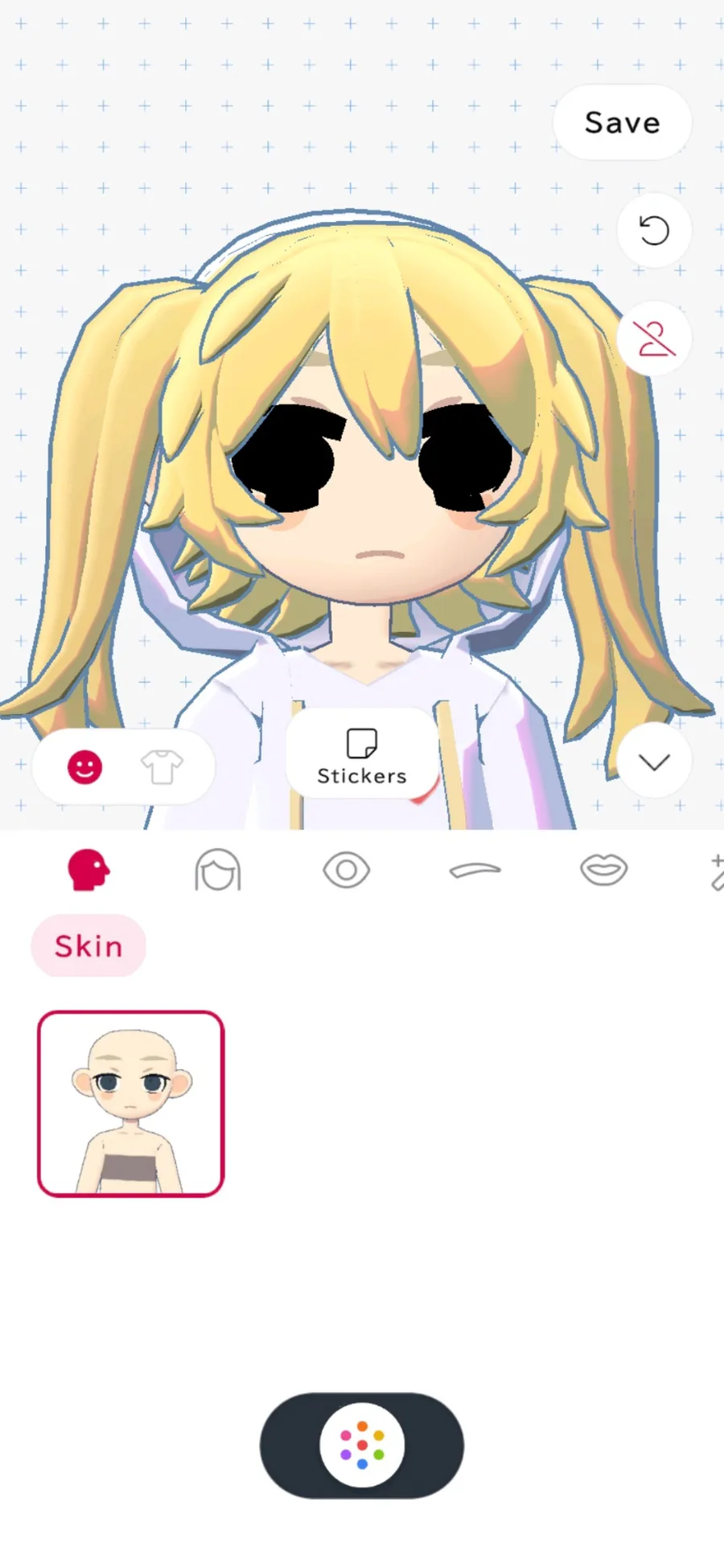Save the avatar

(x=622, y=122)
